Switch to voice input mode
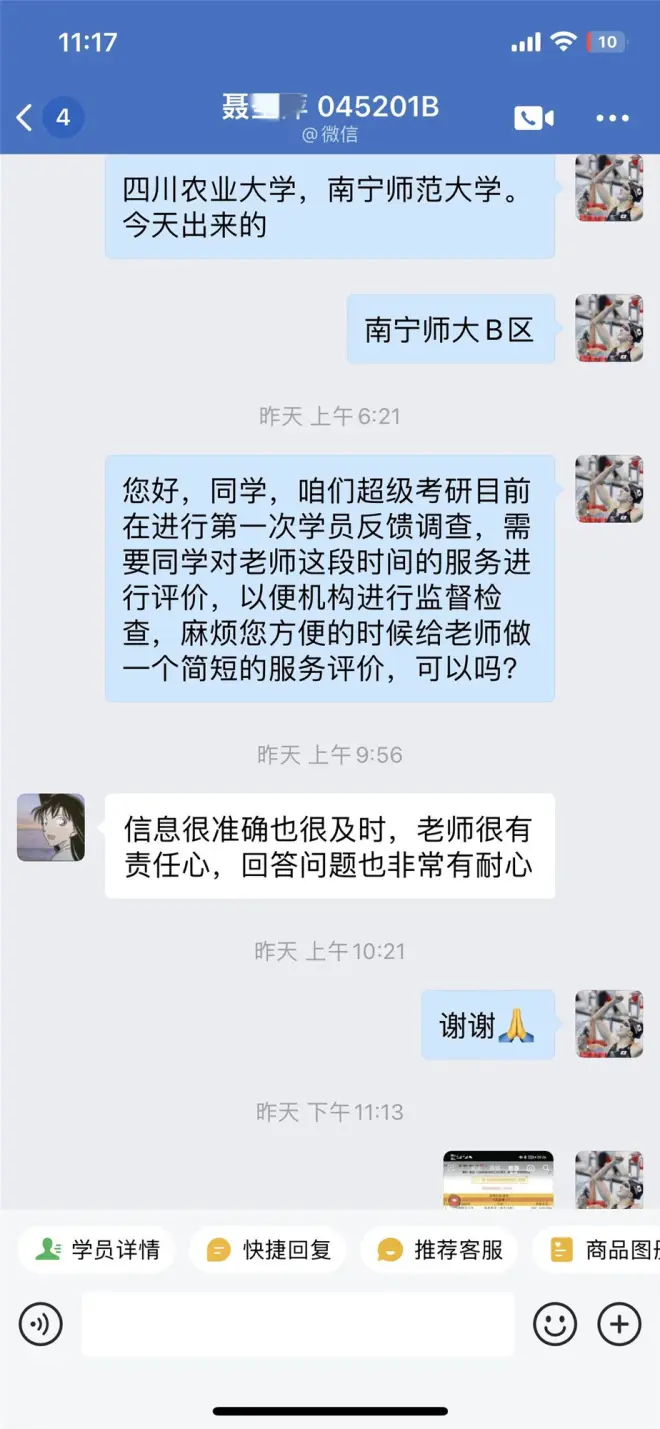The width and height of the screenshot is (660, 1429). click(x=41, y=1325)
